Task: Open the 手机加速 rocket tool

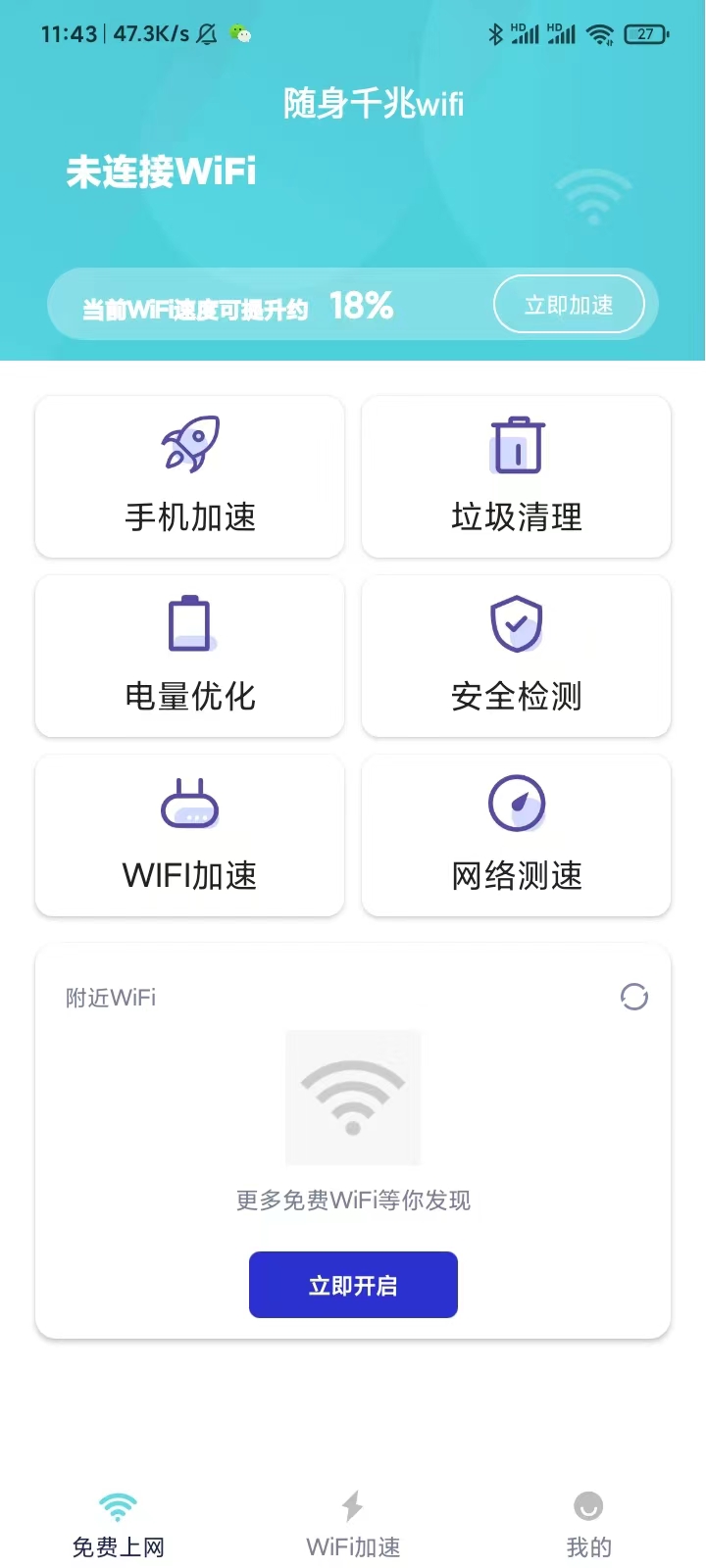Action: [x=188, y=477]
